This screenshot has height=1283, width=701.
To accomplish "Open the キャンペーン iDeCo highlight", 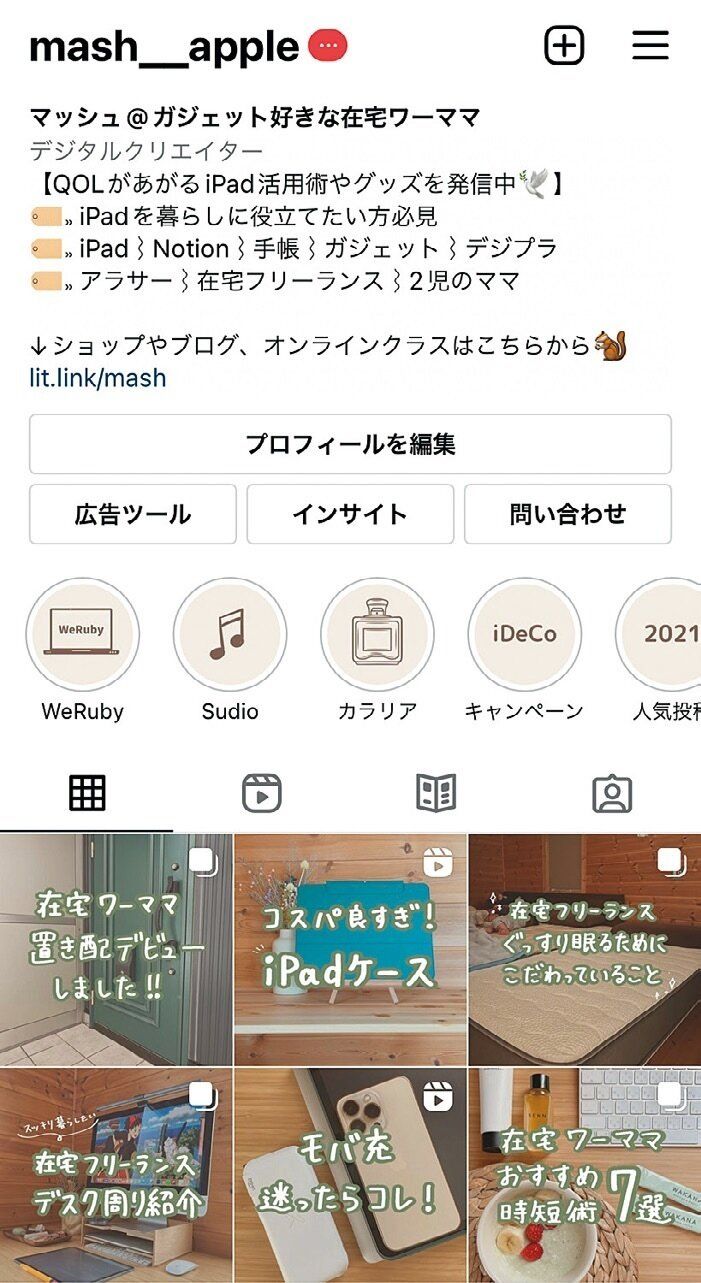I will pos(524,634).
